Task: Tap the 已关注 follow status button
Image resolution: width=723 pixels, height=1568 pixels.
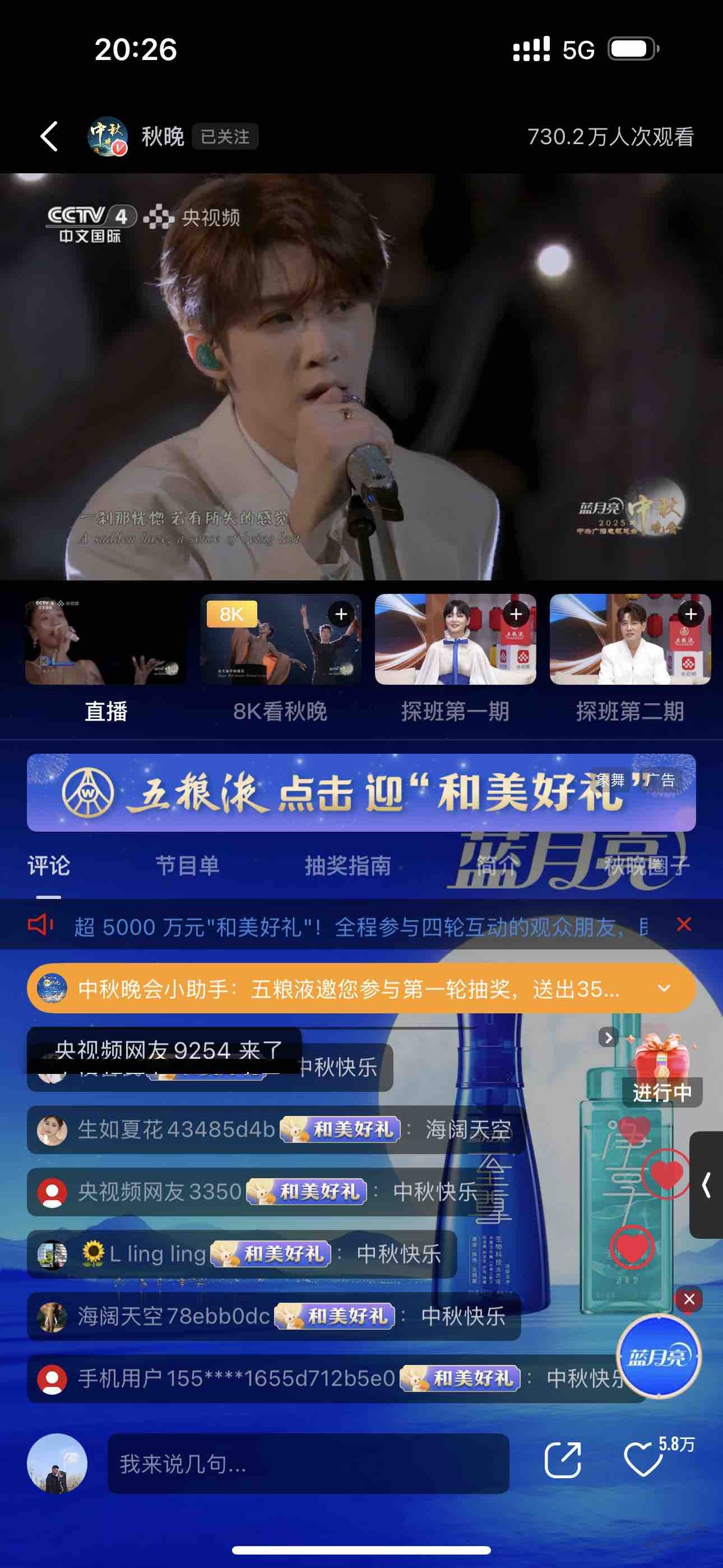Action: (225, 136)
